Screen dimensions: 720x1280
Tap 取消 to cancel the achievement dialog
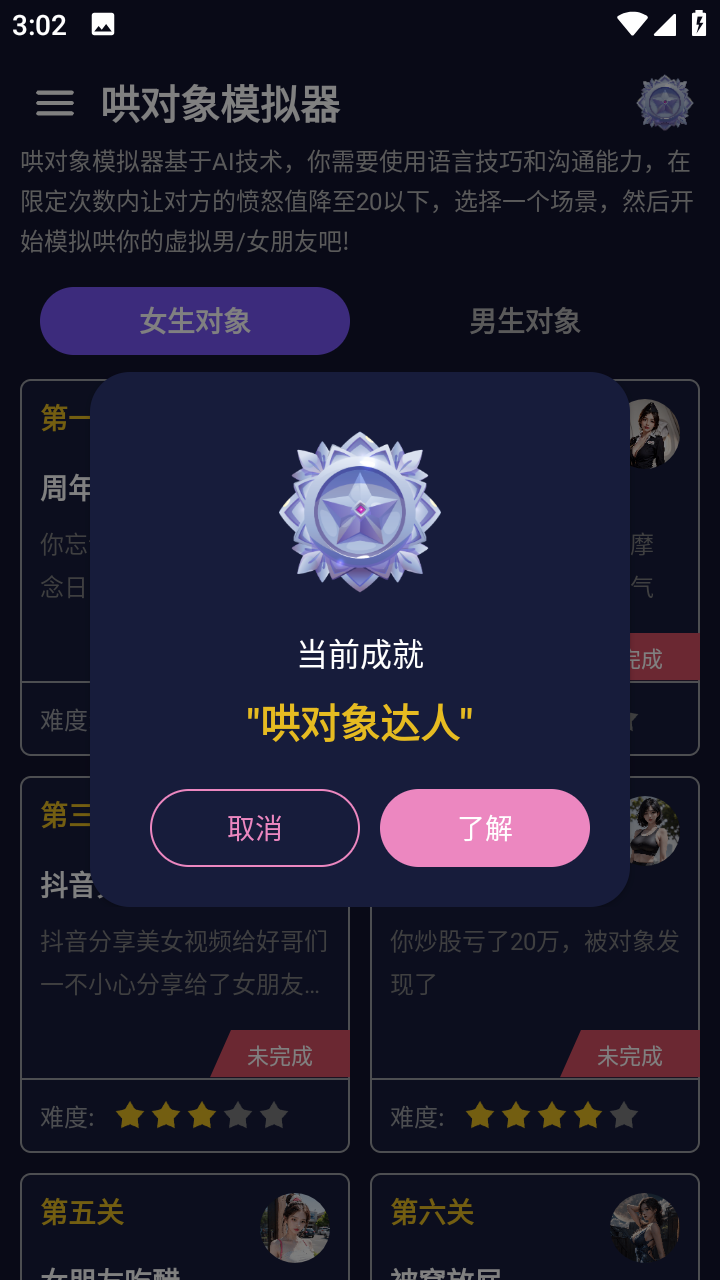point(255,828)
